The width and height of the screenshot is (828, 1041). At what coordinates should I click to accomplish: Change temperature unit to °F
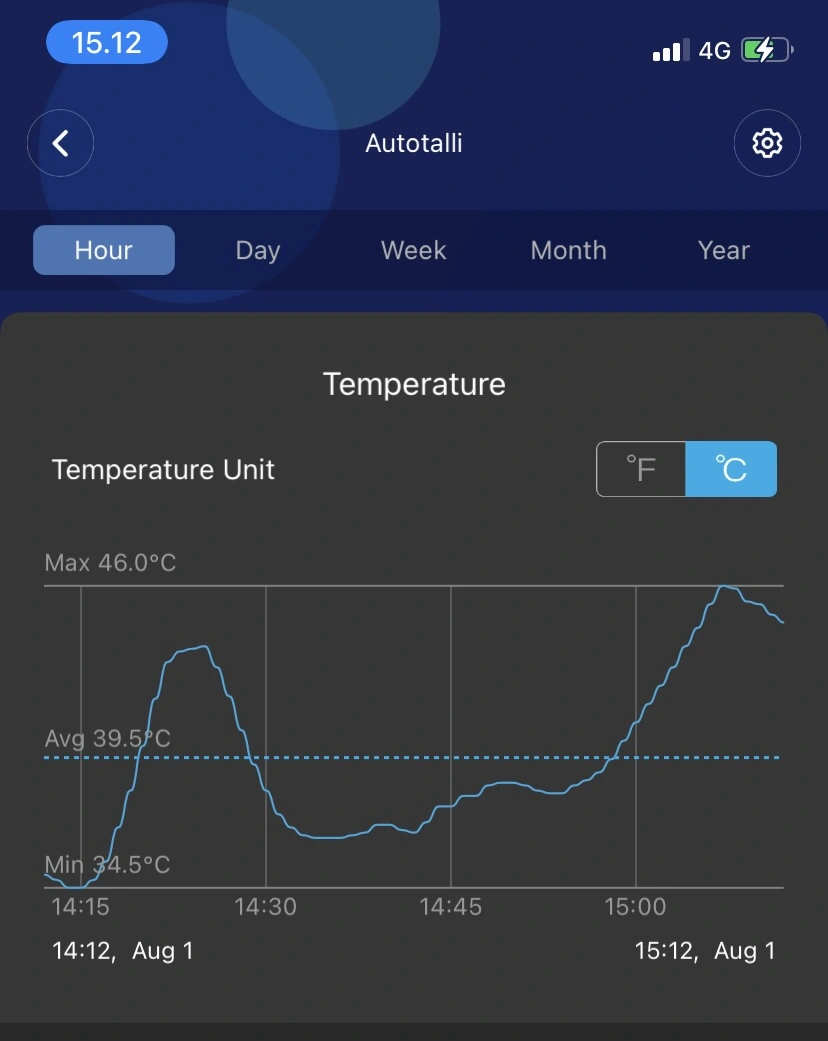(641, 469)
